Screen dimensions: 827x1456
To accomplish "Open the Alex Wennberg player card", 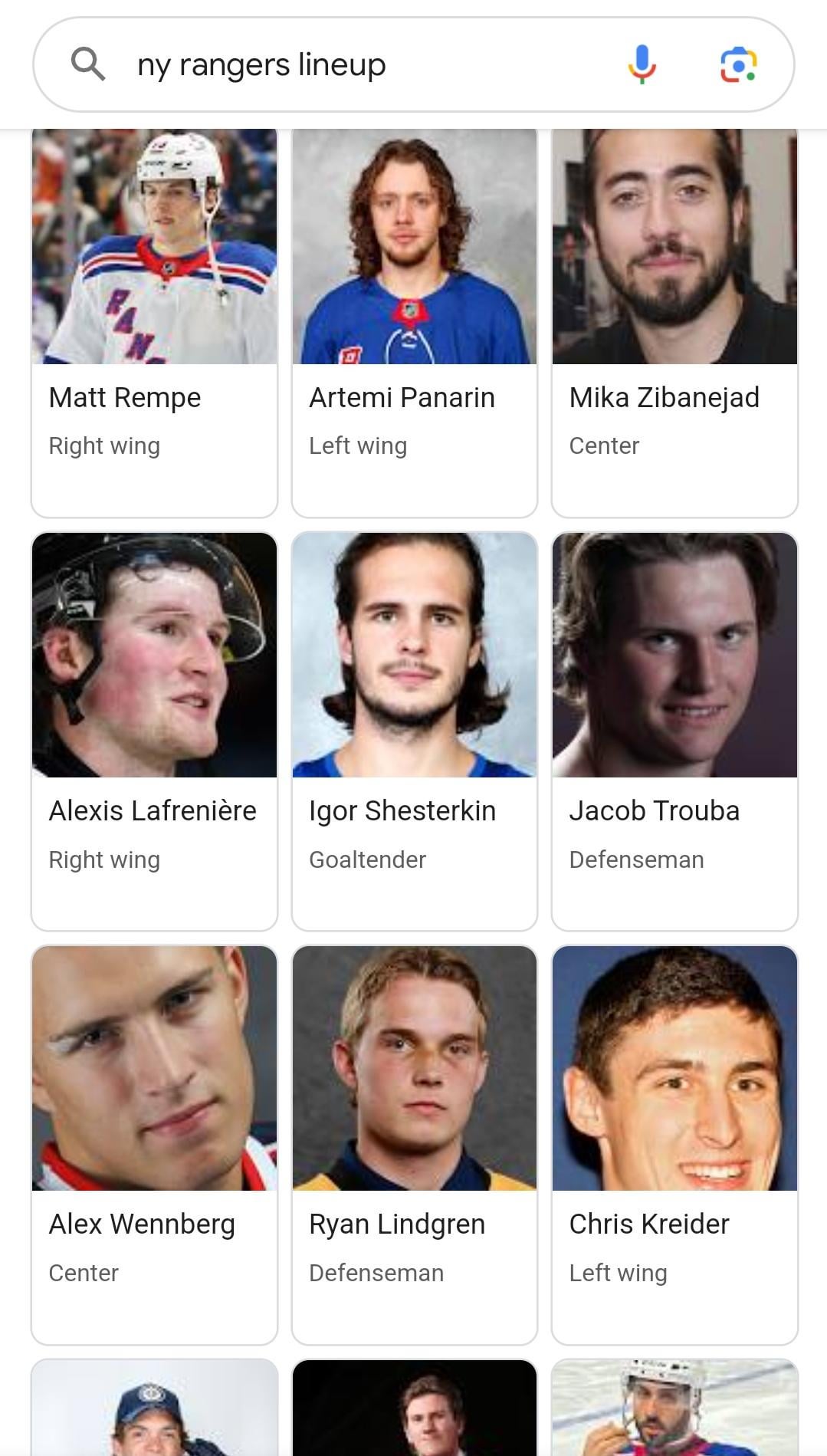I will pos(154,1145).
